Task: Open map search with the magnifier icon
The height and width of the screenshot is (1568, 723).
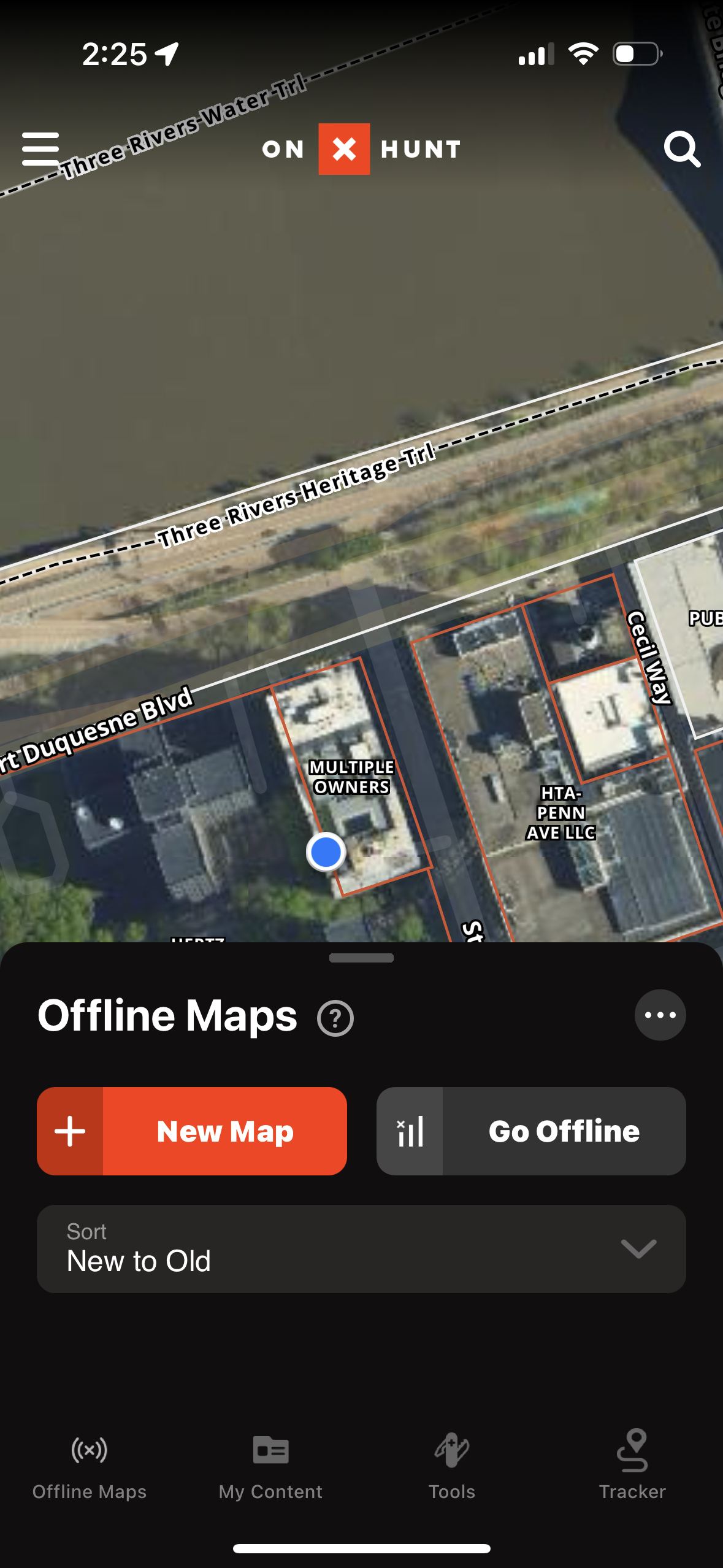Action: [x=683, y=148]
